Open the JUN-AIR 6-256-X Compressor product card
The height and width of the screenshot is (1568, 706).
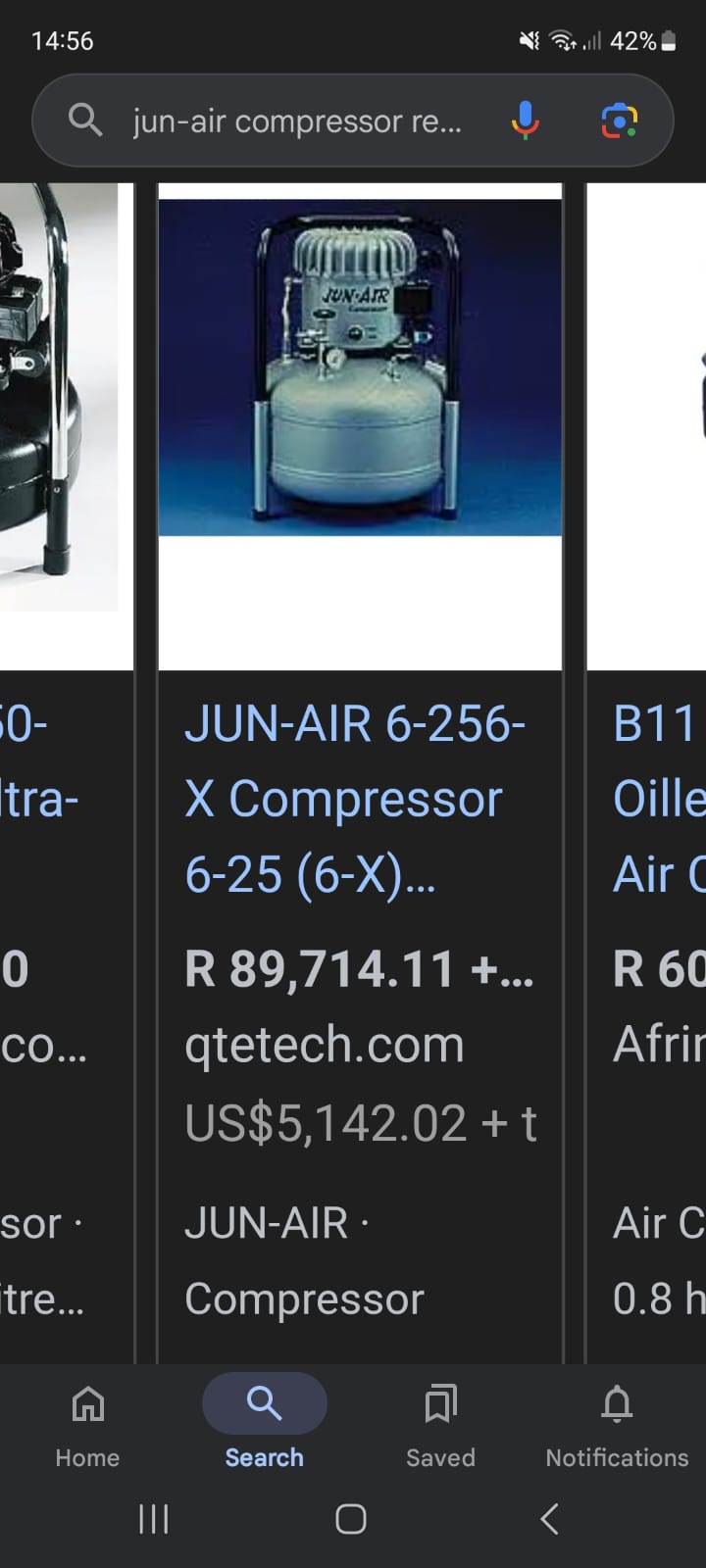click(x=358, y=799)
